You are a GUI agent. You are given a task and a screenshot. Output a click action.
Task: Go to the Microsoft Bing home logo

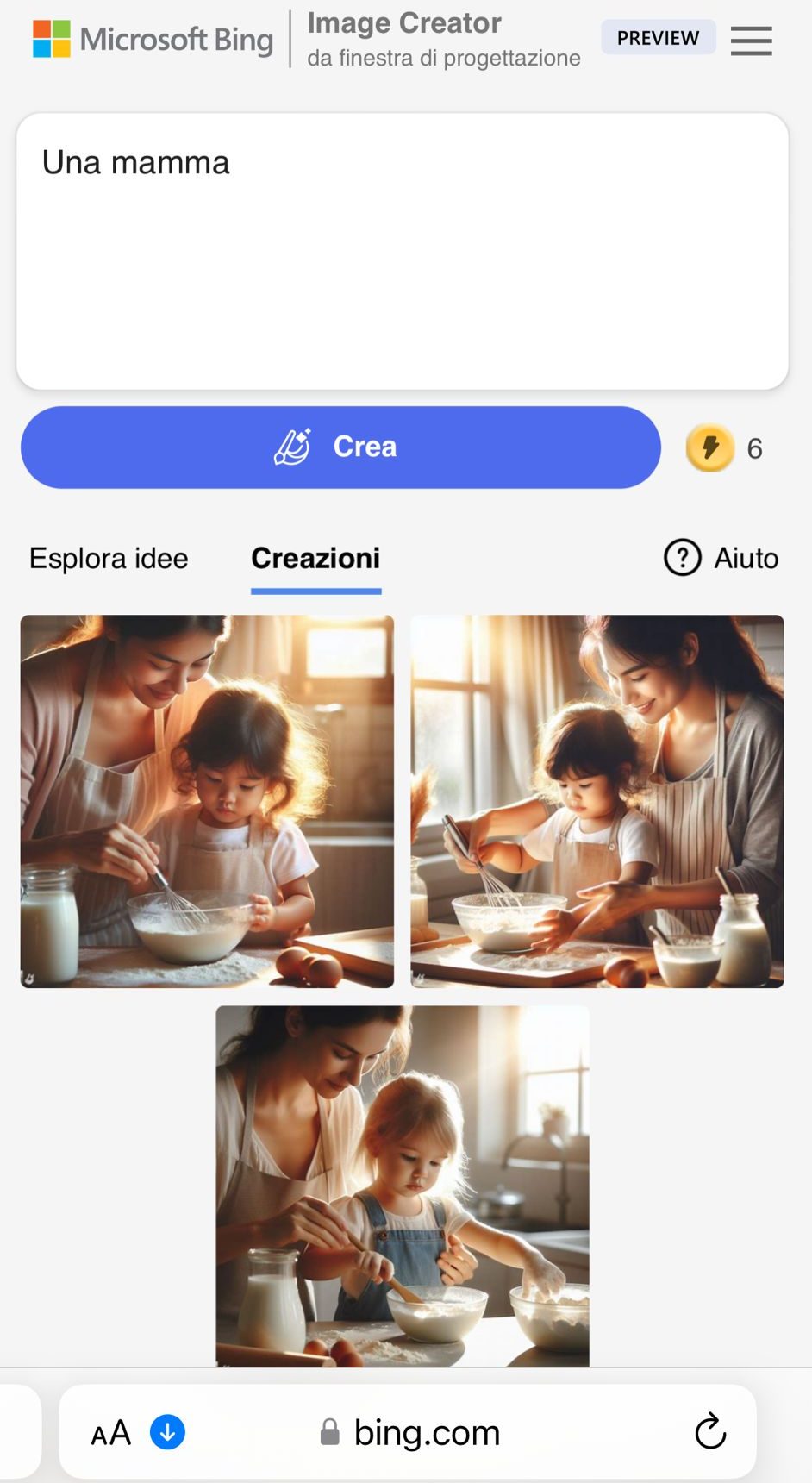point(153,40)
